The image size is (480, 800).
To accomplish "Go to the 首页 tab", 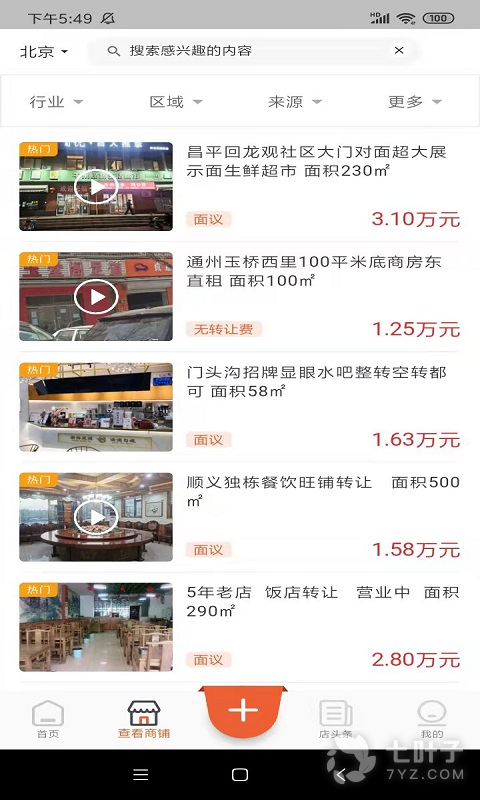I will tap(47, 720).
